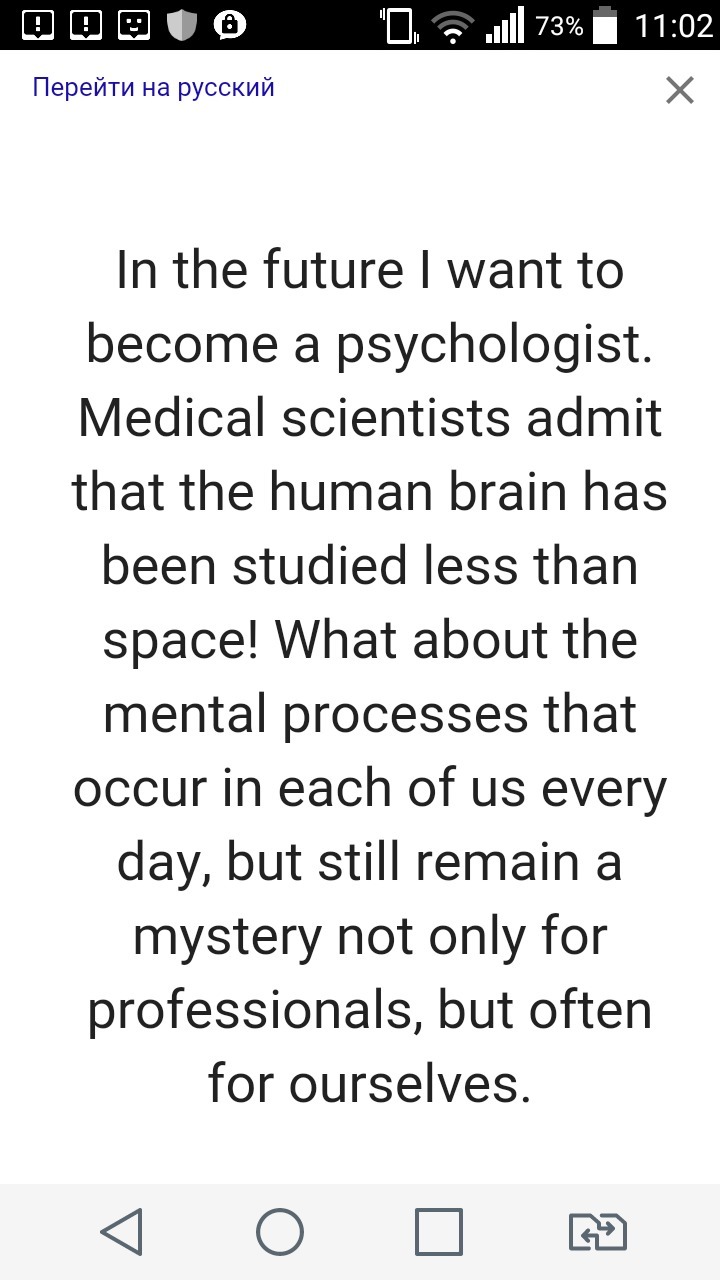This screenshot has height=1280, width=720.
Task: Tap the 'Перейти на русский' link
Action: point(153,88)
